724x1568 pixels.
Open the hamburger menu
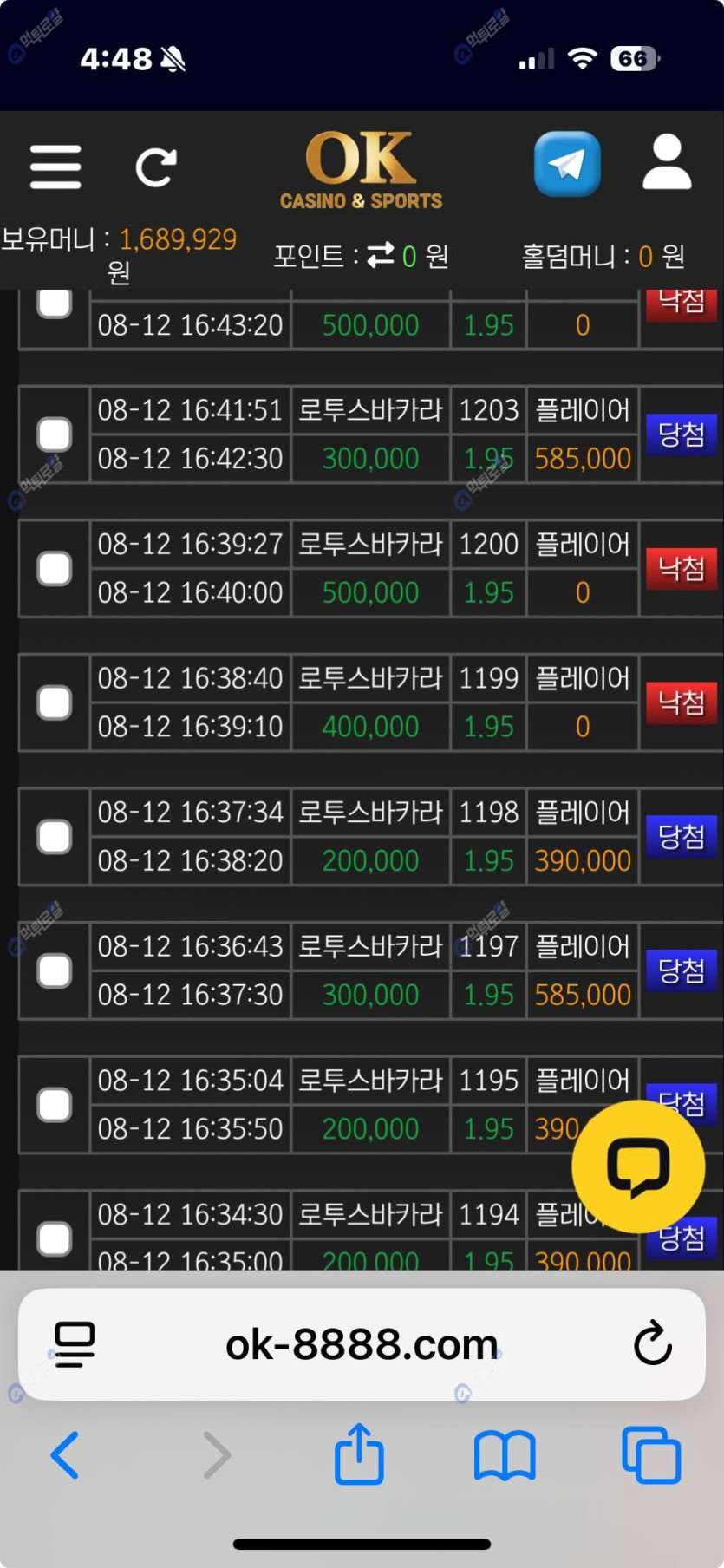point(55,167)
